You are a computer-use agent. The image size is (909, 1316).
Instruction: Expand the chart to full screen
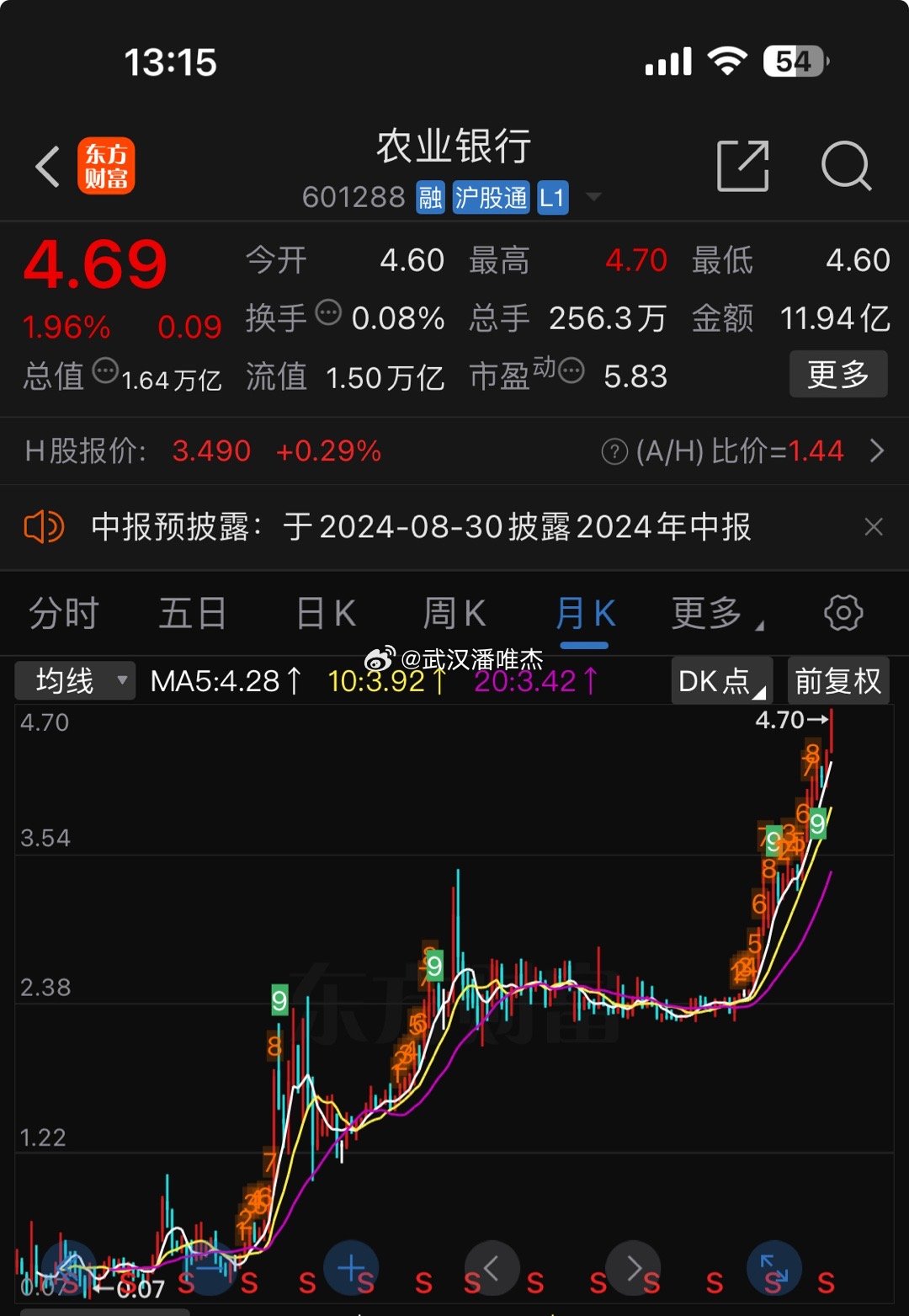(x=773, y=1268)
